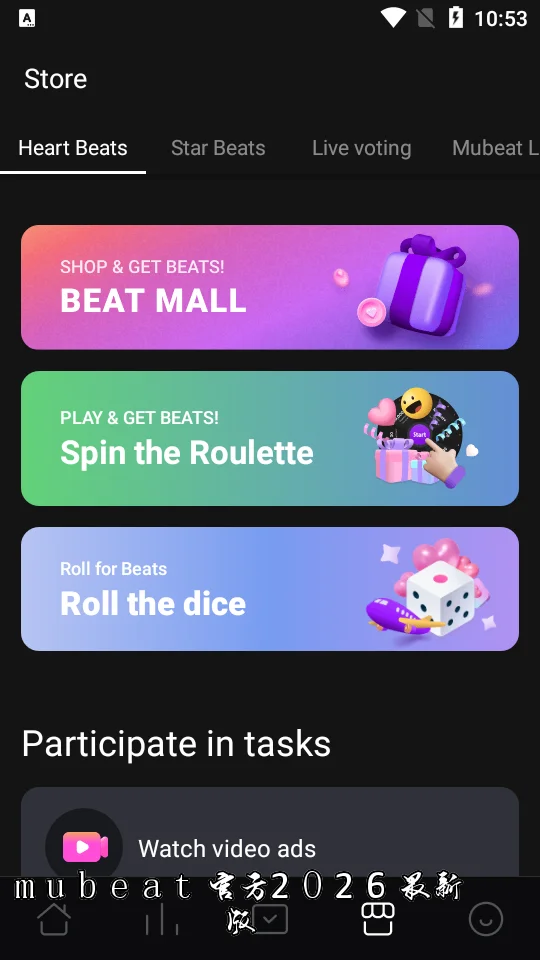Open the voting checkmark tab in bottom navigation
The height and width of the screenshot is (960, 540).
270,918
